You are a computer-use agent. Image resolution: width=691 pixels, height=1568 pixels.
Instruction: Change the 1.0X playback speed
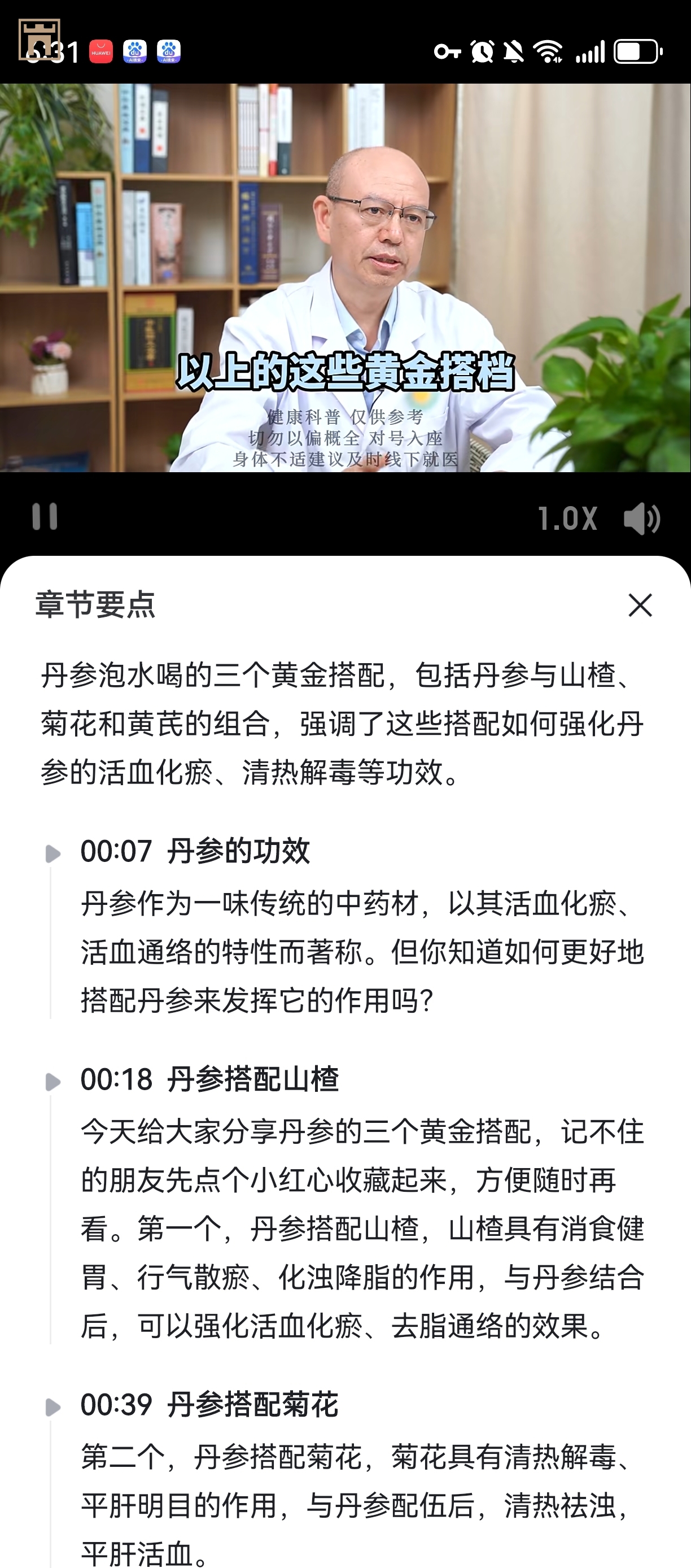(x=567, y=519)
